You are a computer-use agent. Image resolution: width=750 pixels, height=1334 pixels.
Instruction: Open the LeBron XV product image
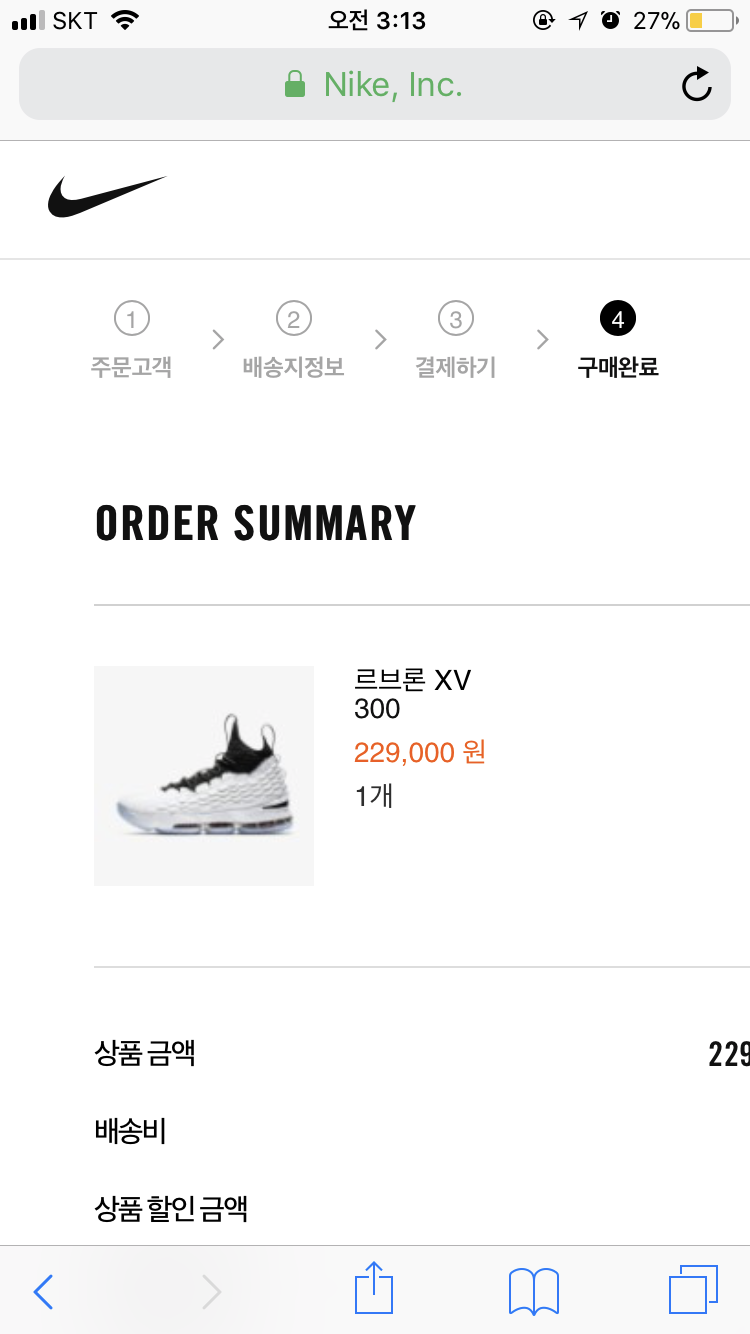coord(204,776)
